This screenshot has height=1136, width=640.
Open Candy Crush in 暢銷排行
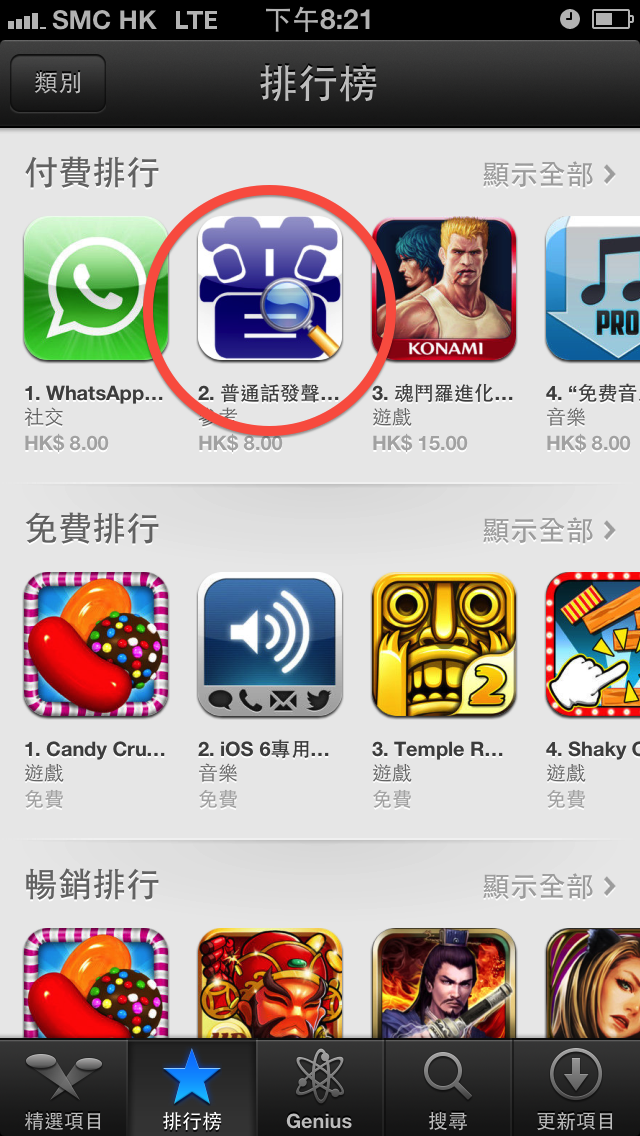tap(96, 983)
